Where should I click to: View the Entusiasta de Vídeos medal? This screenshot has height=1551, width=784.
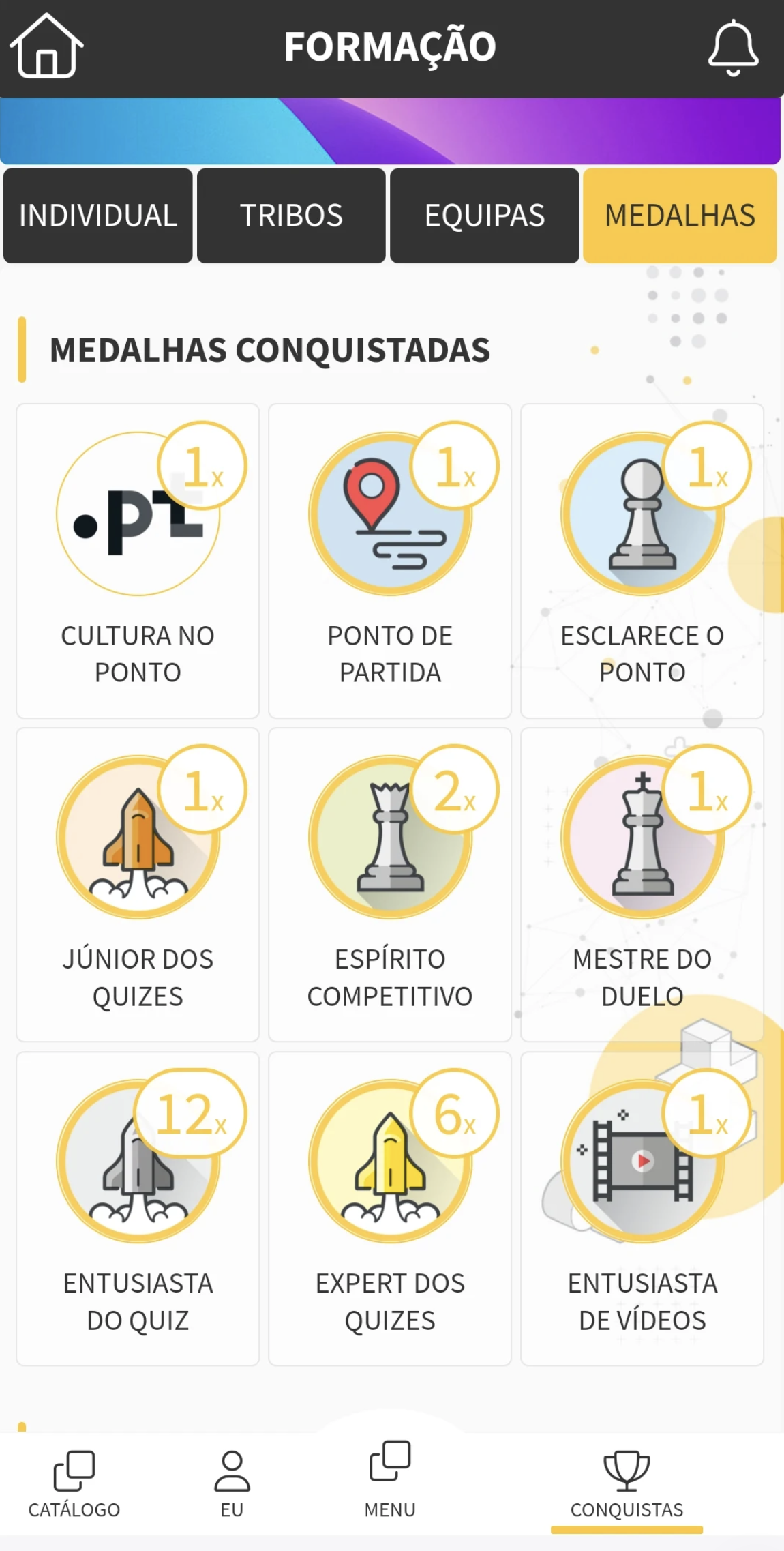[x=642, y=1208]
